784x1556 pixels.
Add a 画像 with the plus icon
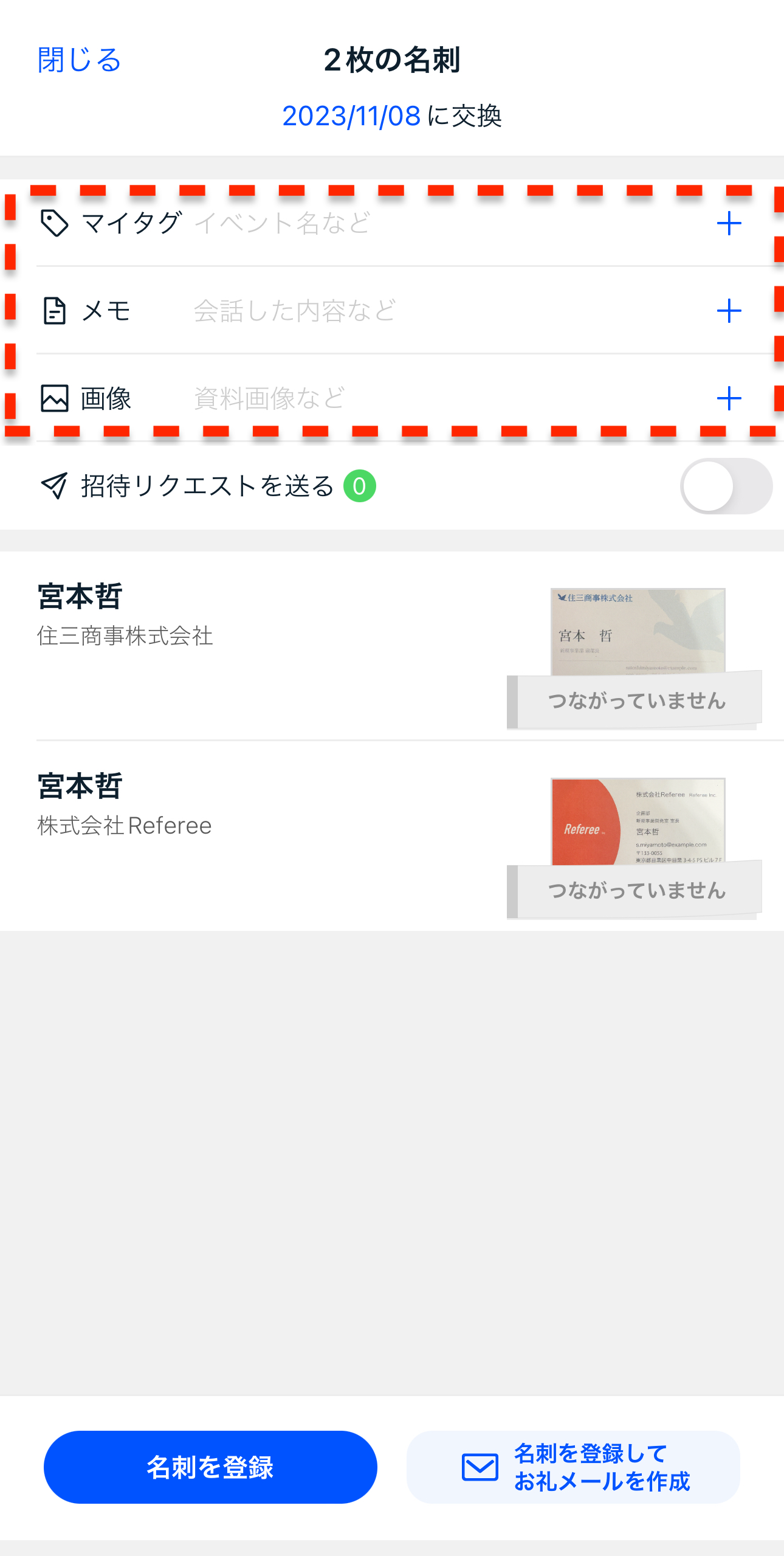click(728, 398)
